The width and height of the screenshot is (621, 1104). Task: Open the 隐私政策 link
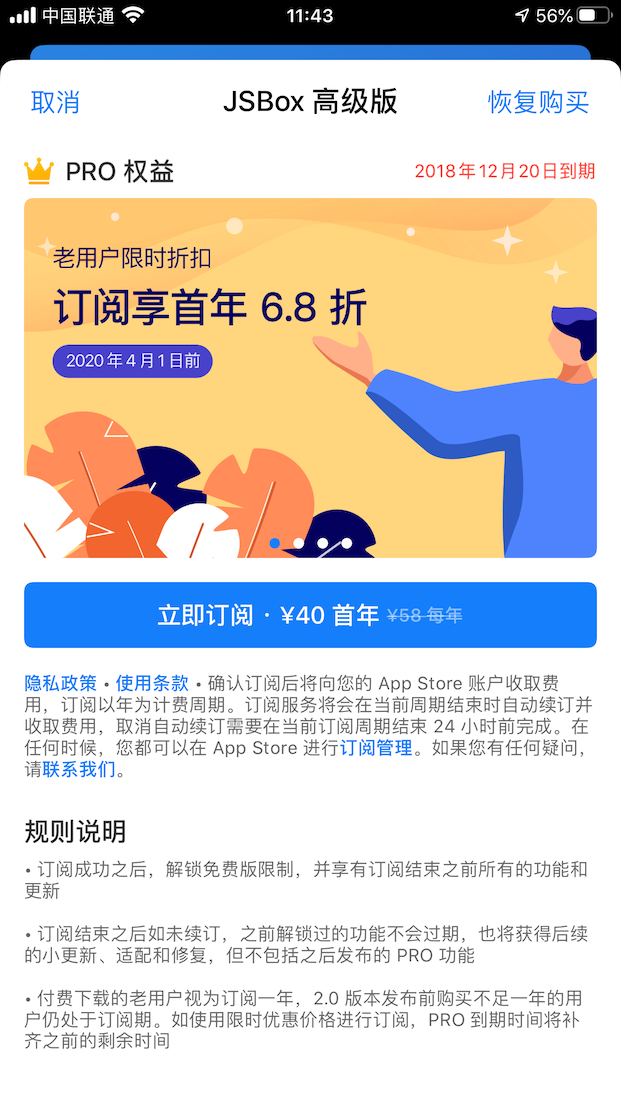[x=60, y=683]
